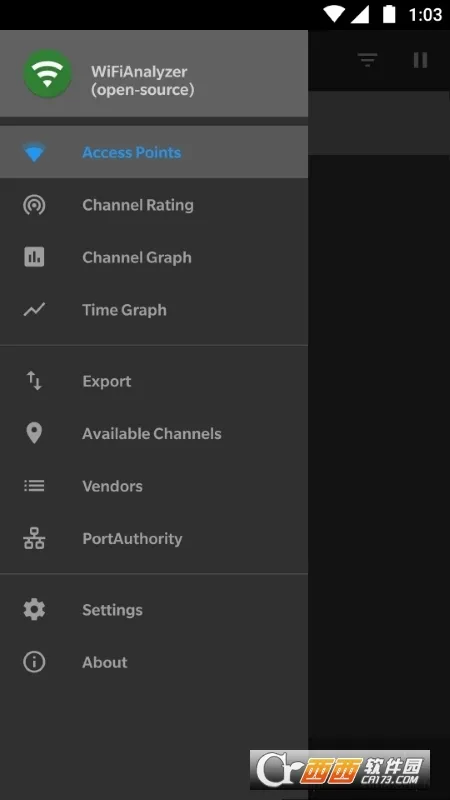Select Access Points in the drawer
Viewport: 450px width, 800px height.
[x=154, y=152]
